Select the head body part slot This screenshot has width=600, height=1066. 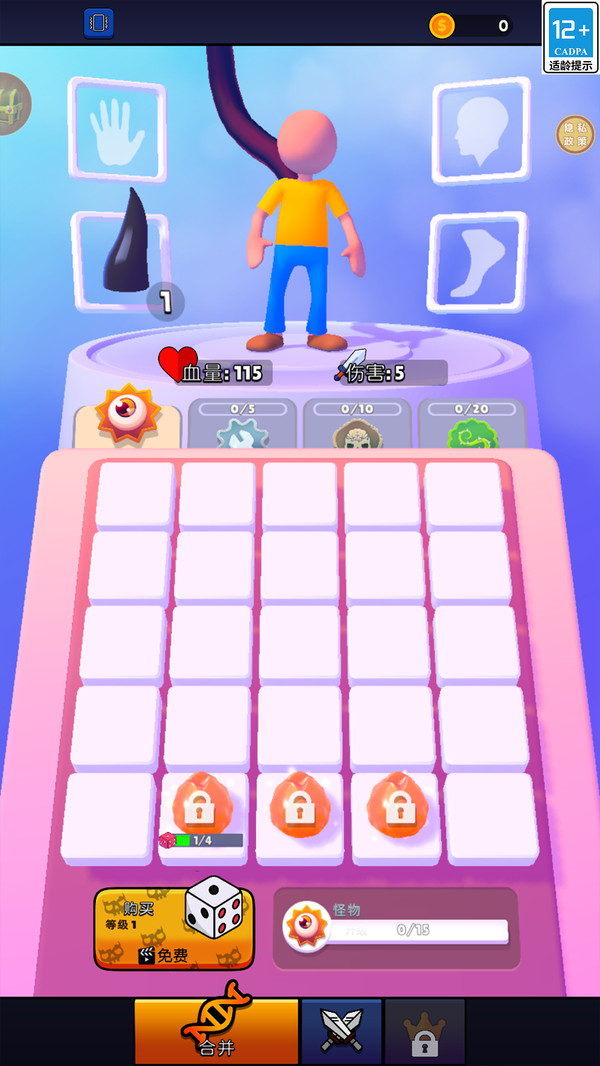click(481, 131)
